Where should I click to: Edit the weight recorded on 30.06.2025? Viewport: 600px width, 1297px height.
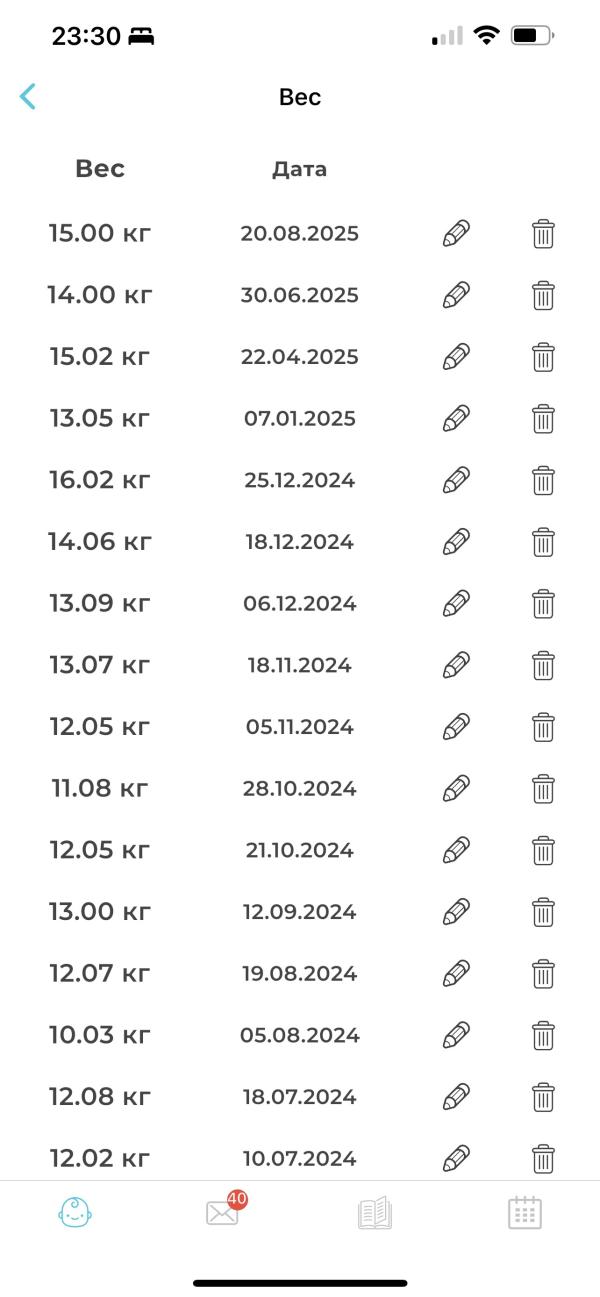[456, 296]
